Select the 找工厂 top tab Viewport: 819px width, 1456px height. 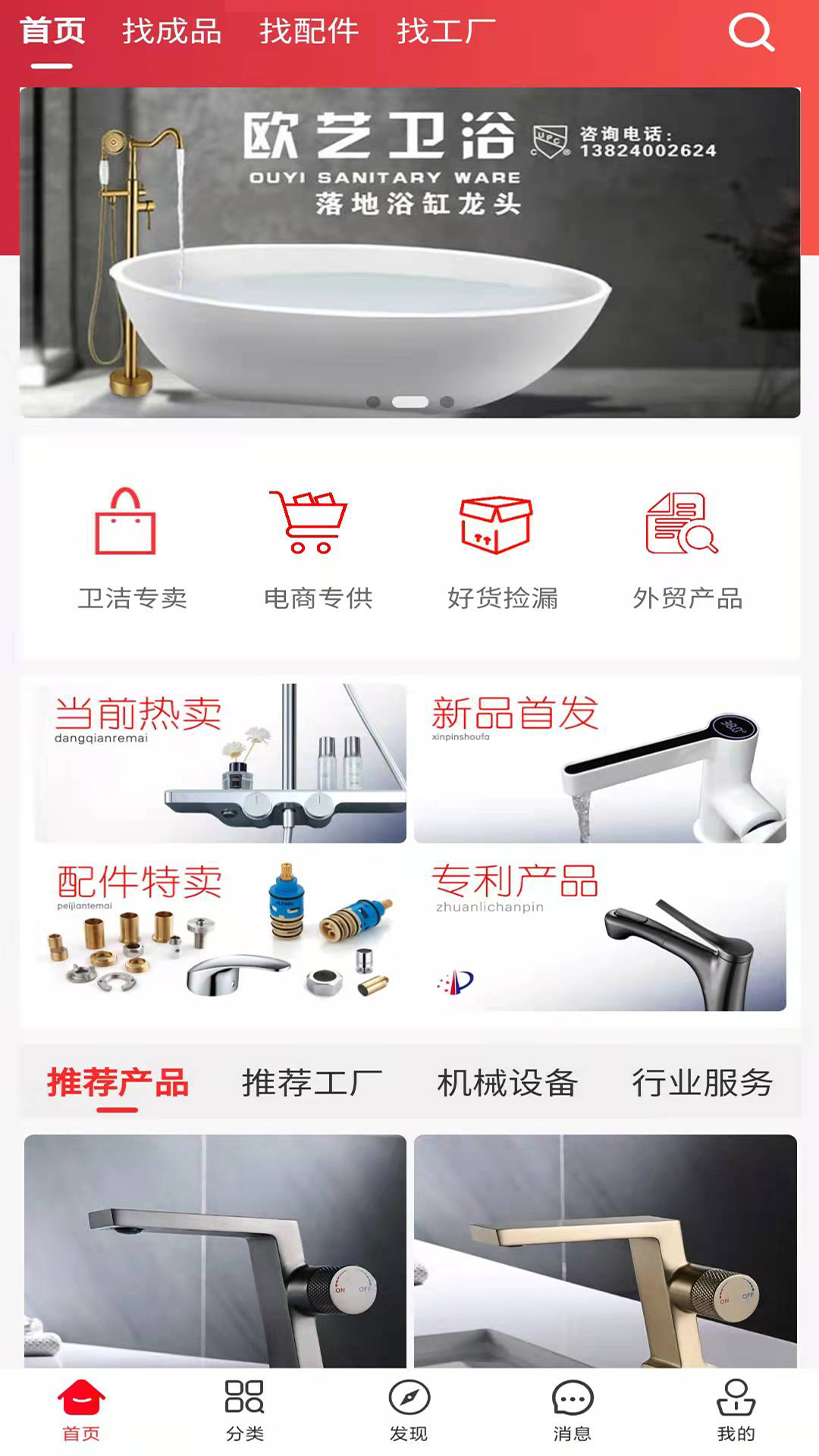pos(446,32)
